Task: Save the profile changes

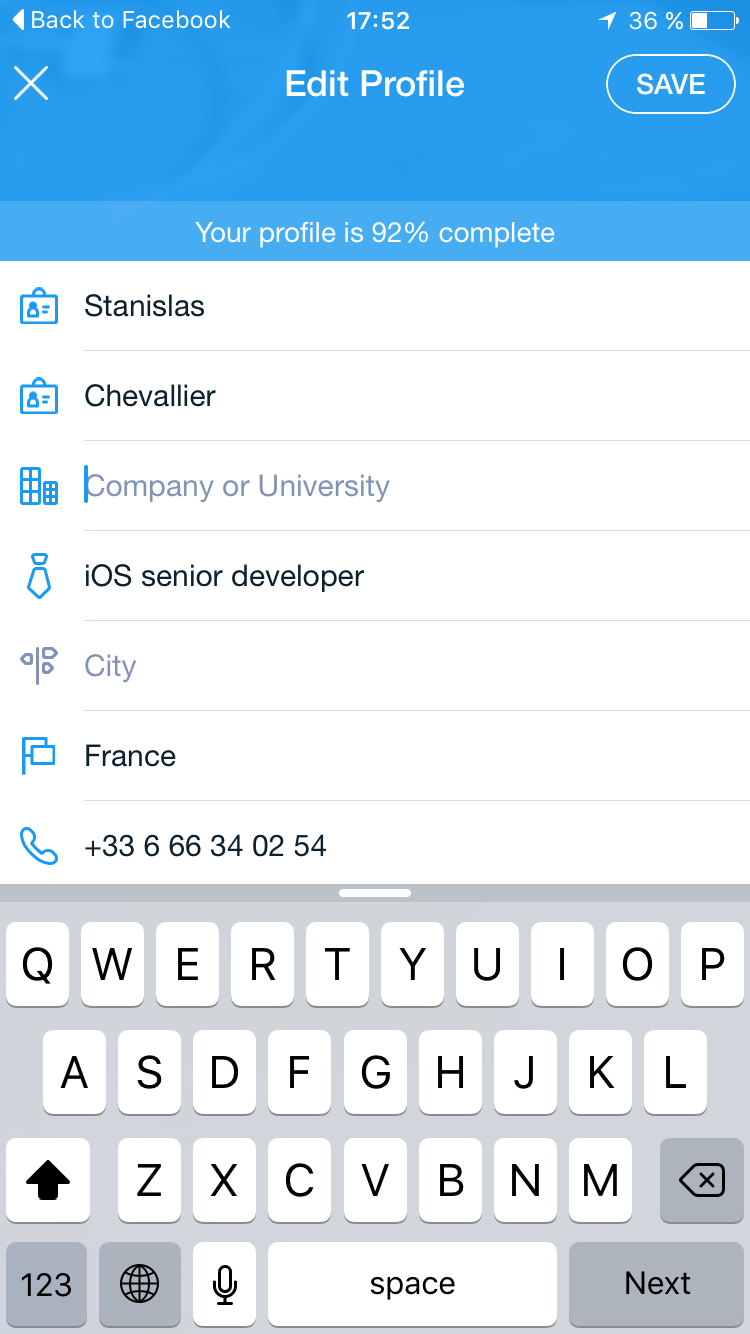Action: point(670,84)
